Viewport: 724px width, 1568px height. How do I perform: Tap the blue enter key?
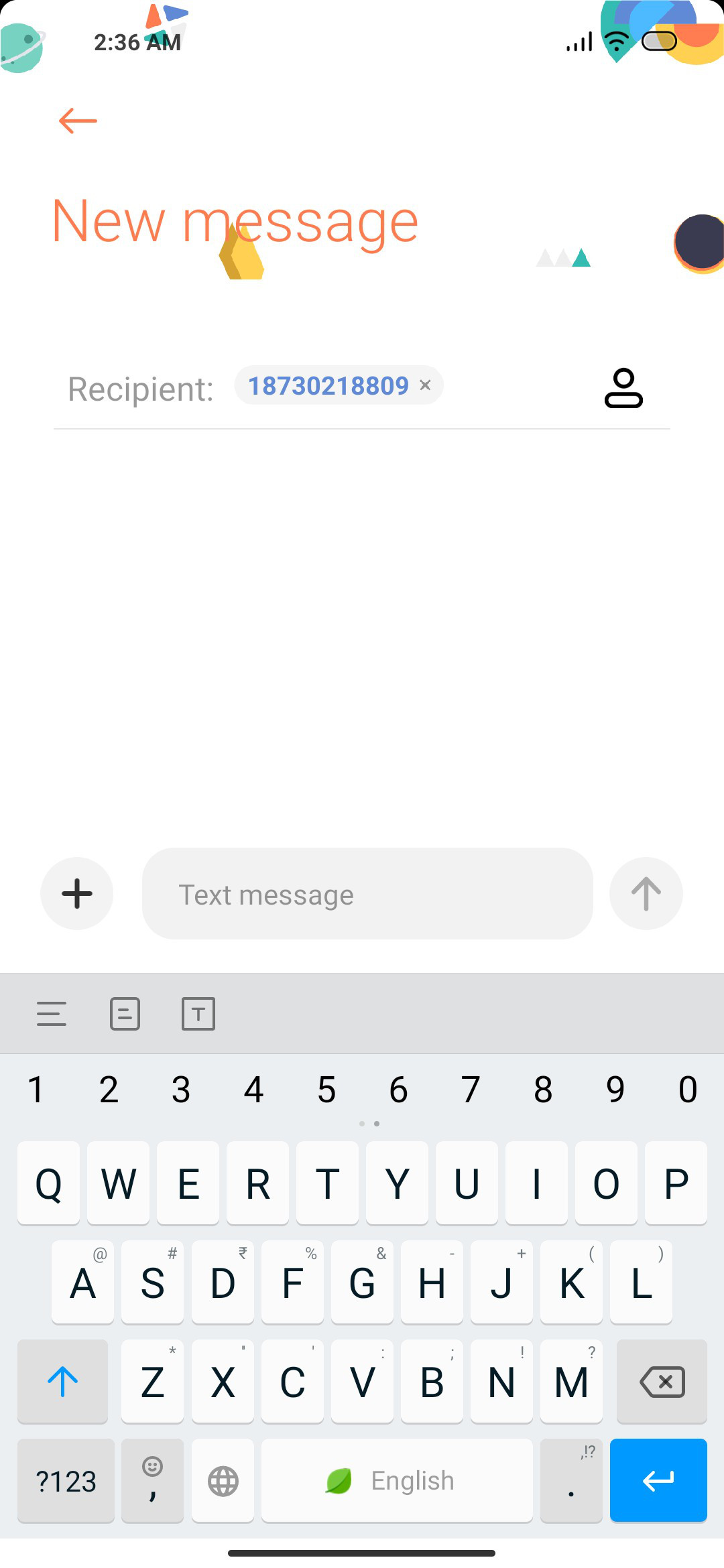658,1481
